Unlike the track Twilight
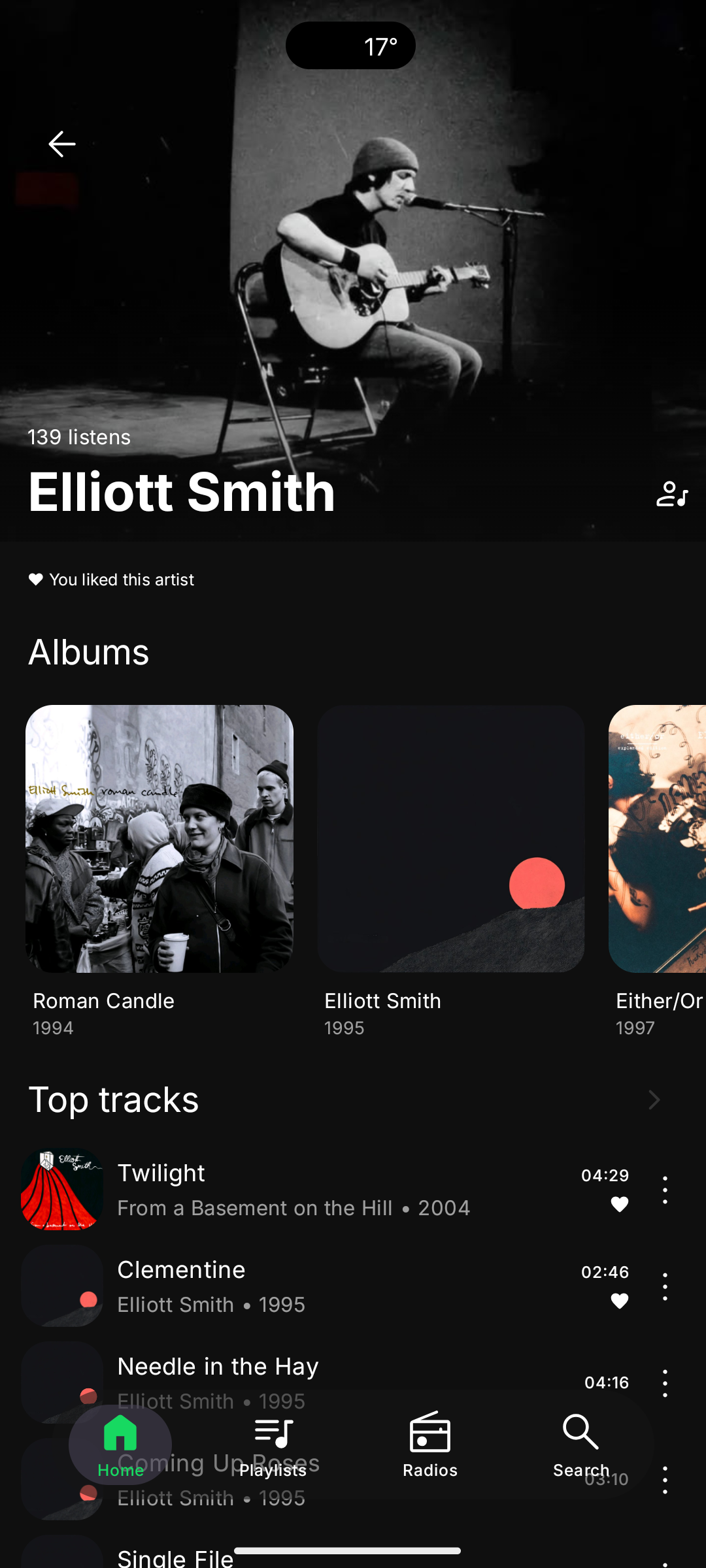 pos(619,1204)
